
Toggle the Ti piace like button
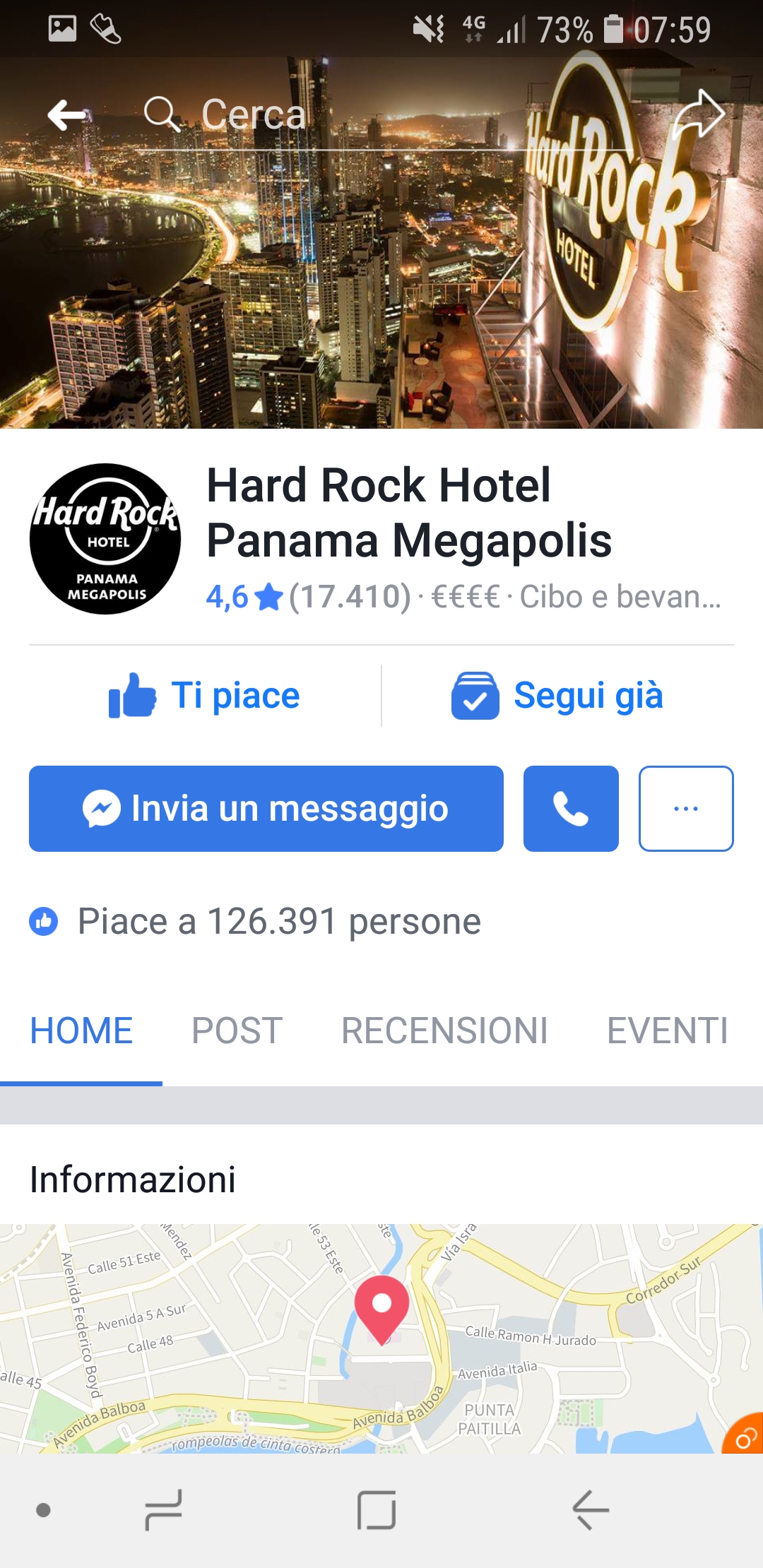(205, 696)
